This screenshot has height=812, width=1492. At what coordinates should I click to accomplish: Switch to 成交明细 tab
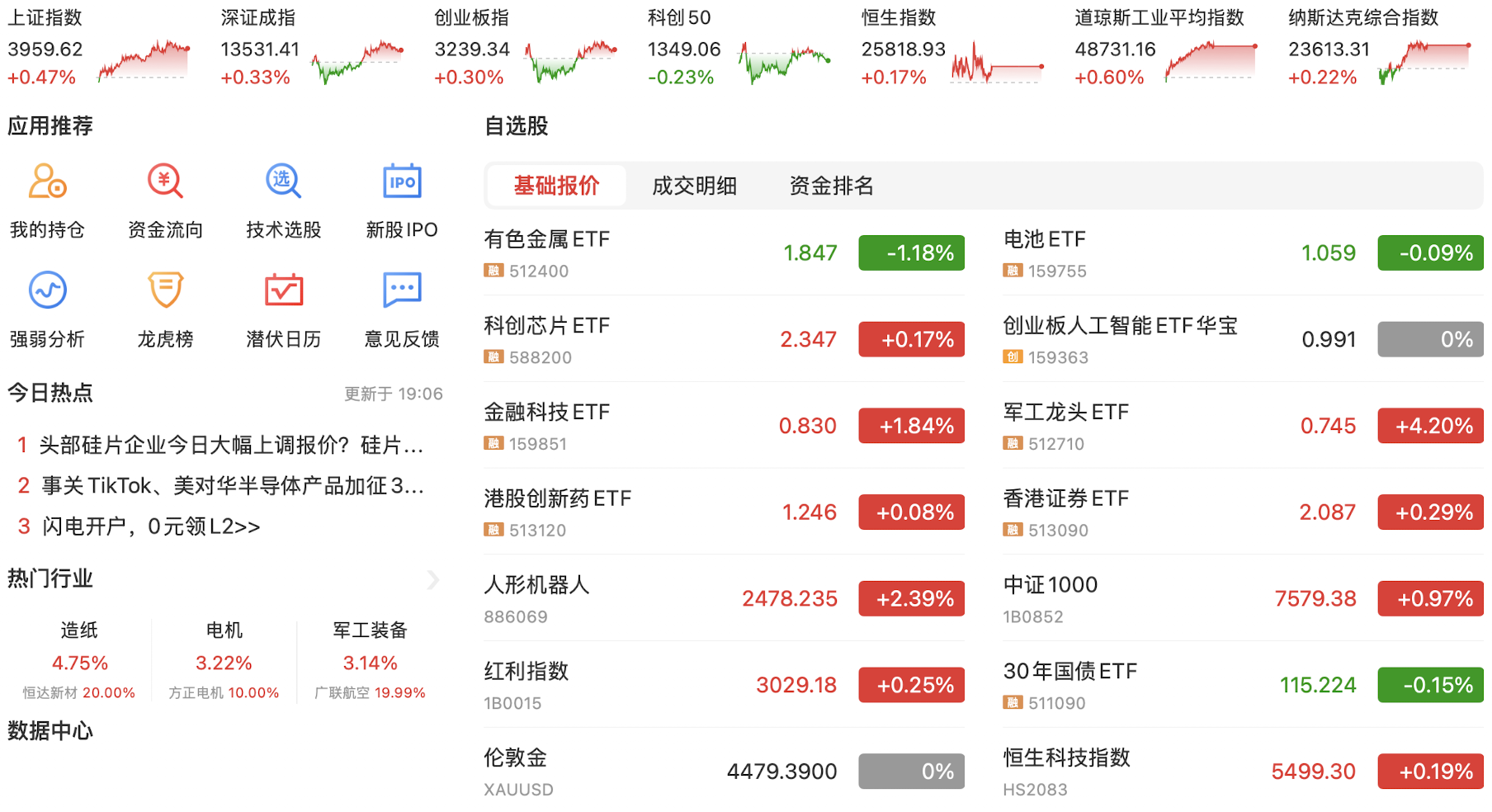point(694,186)
